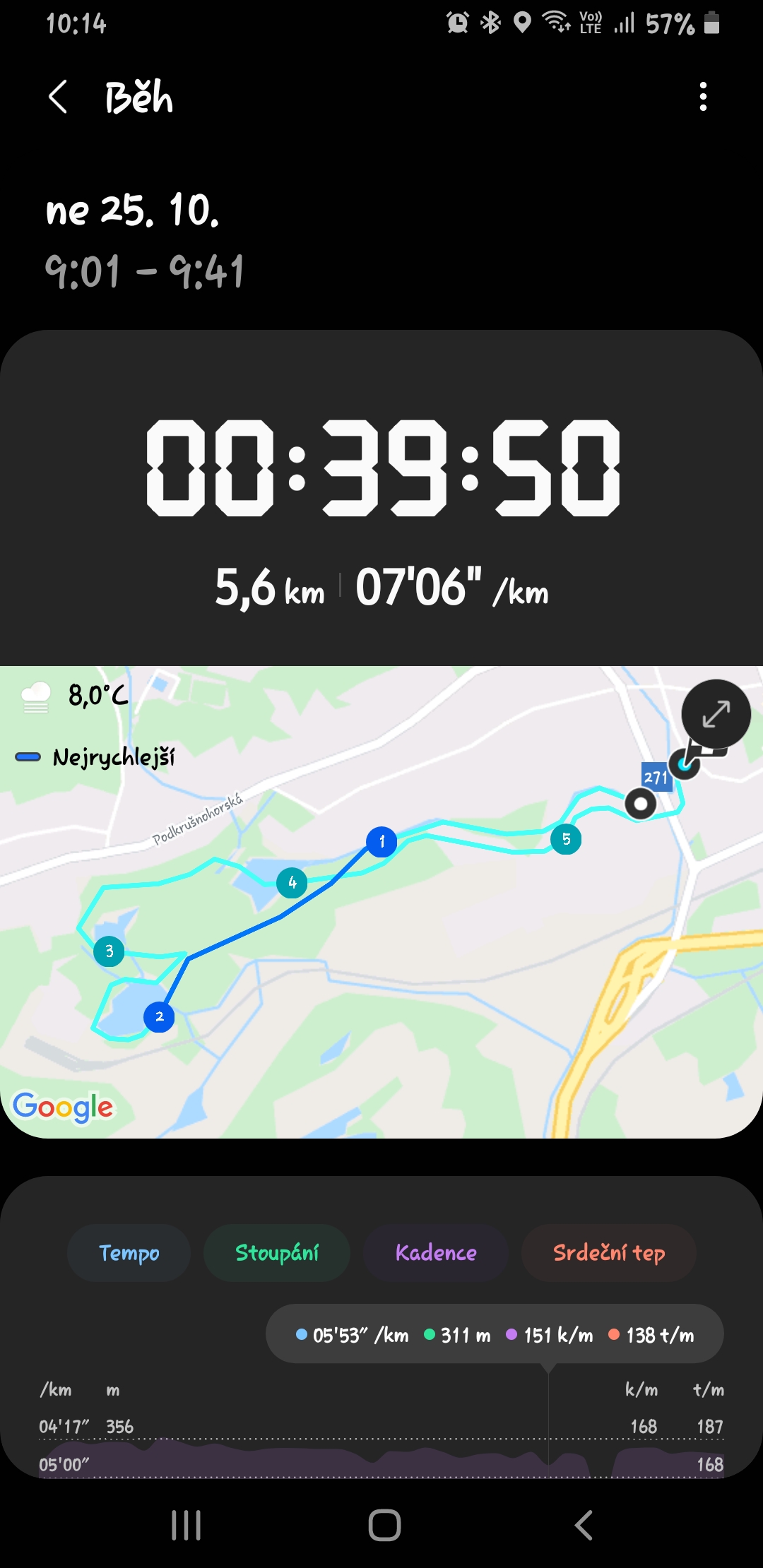
Task: Toggle the Stoupání chart chip
Action: 277,1253
